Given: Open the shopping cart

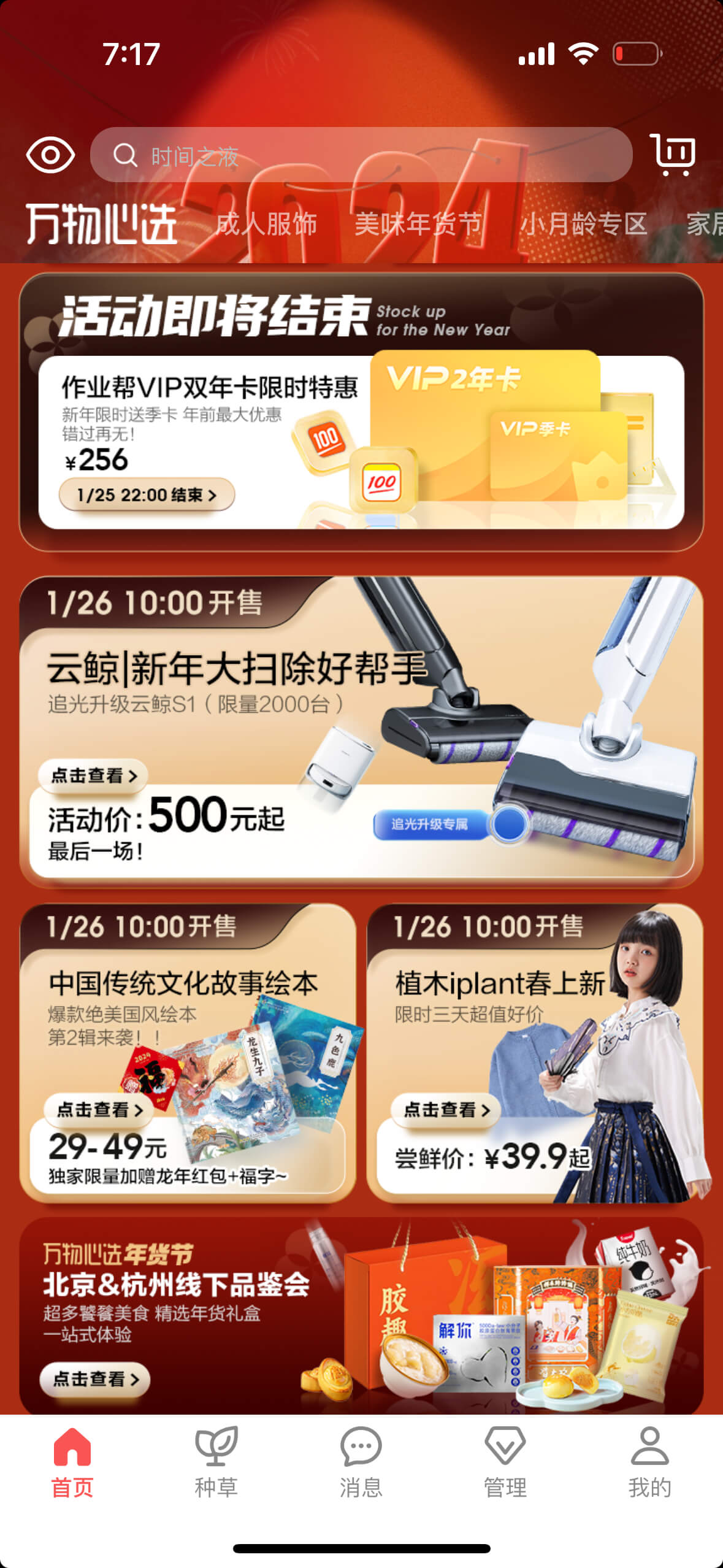Looking at the screenshot, I should click(673, 154).
